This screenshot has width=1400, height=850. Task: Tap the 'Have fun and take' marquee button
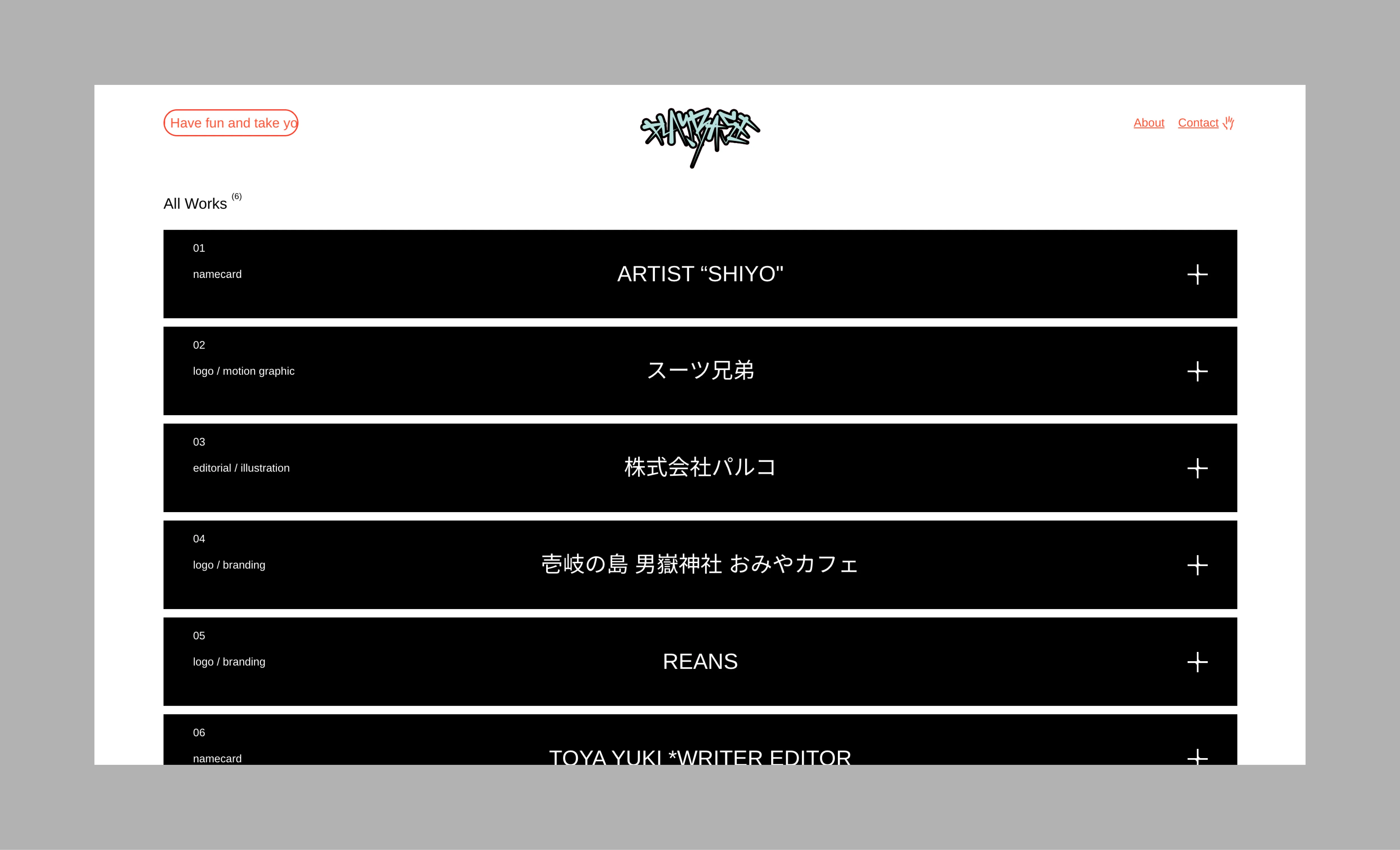[231, 123]
